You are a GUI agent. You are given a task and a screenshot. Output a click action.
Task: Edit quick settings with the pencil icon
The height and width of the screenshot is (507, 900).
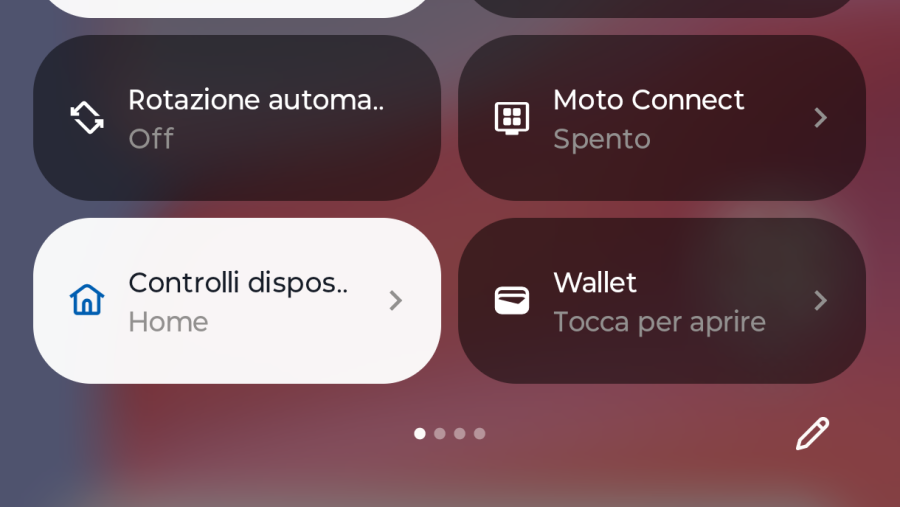point(812,434)
